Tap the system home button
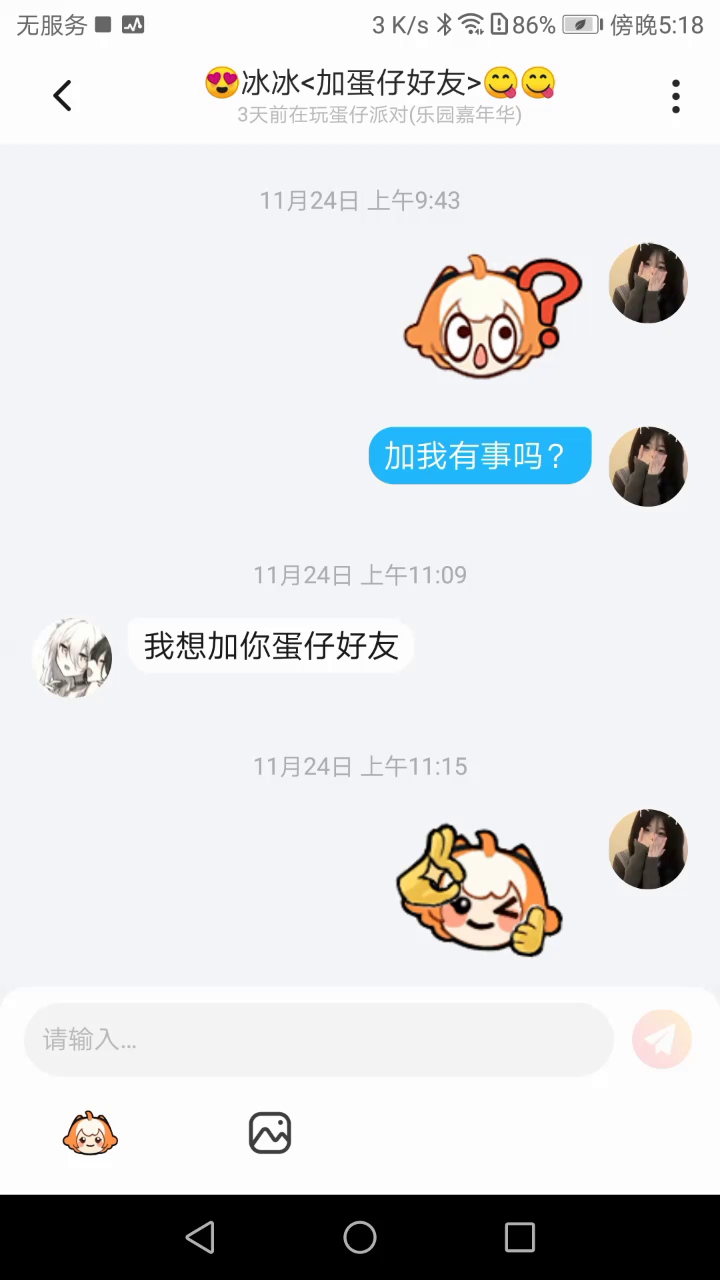 [360, 1237]
